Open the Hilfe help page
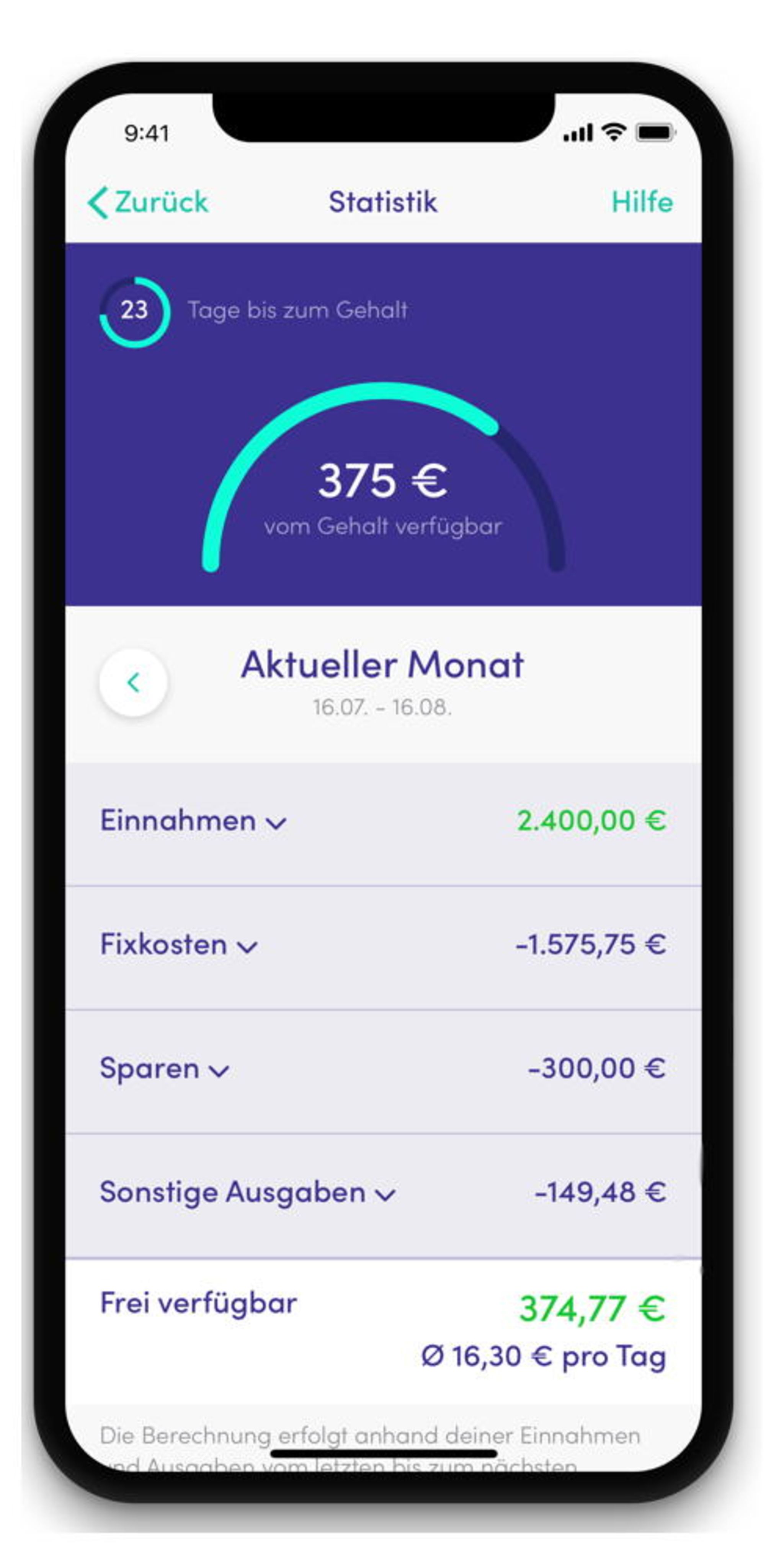 [642, 202]
